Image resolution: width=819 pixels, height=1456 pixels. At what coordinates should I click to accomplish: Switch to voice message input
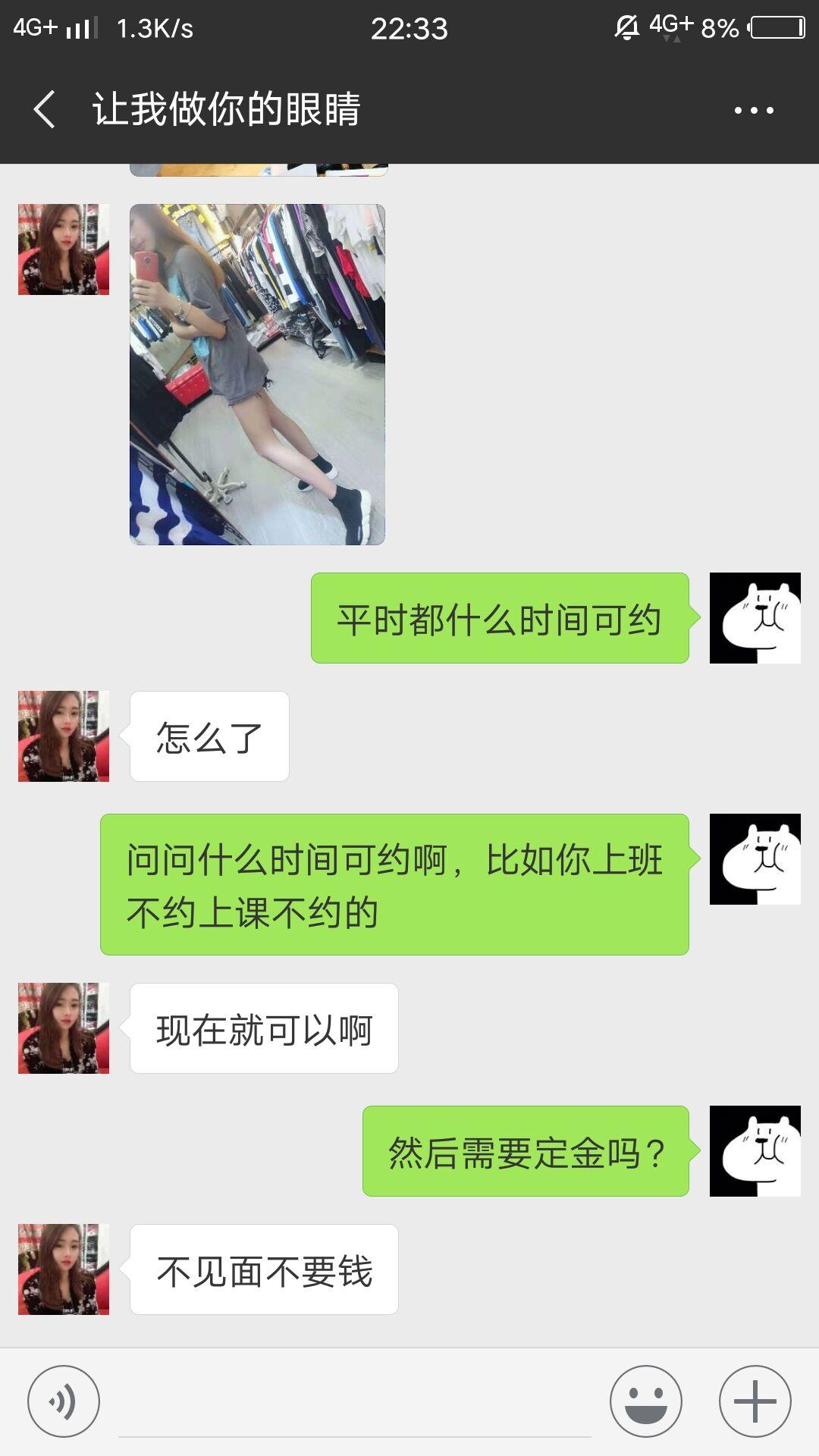64,1401
